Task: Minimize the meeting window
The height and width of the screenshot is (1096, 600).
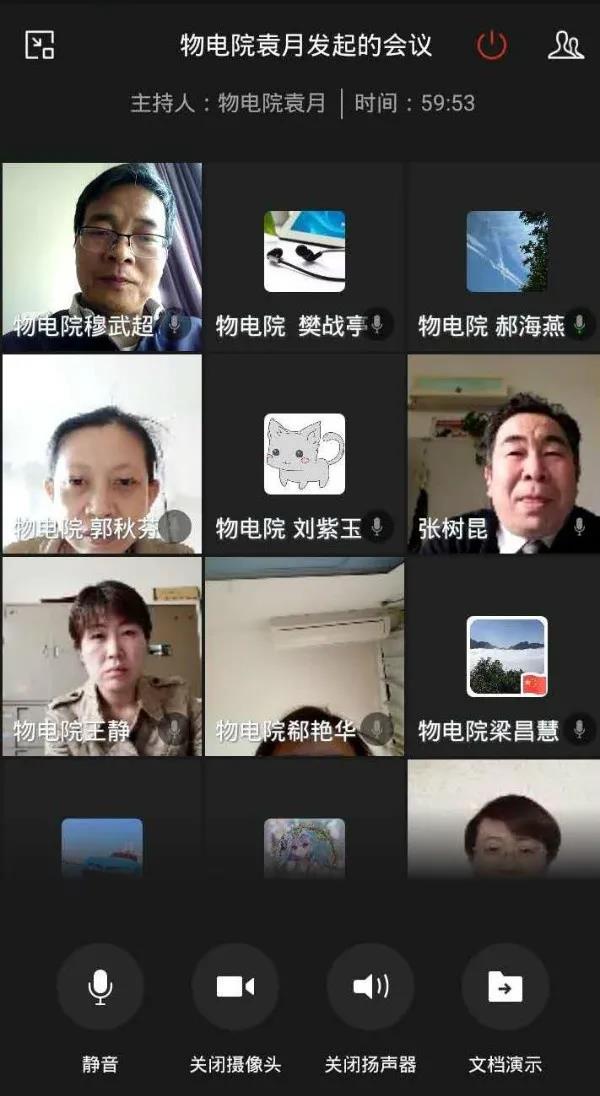Action: 39,45
